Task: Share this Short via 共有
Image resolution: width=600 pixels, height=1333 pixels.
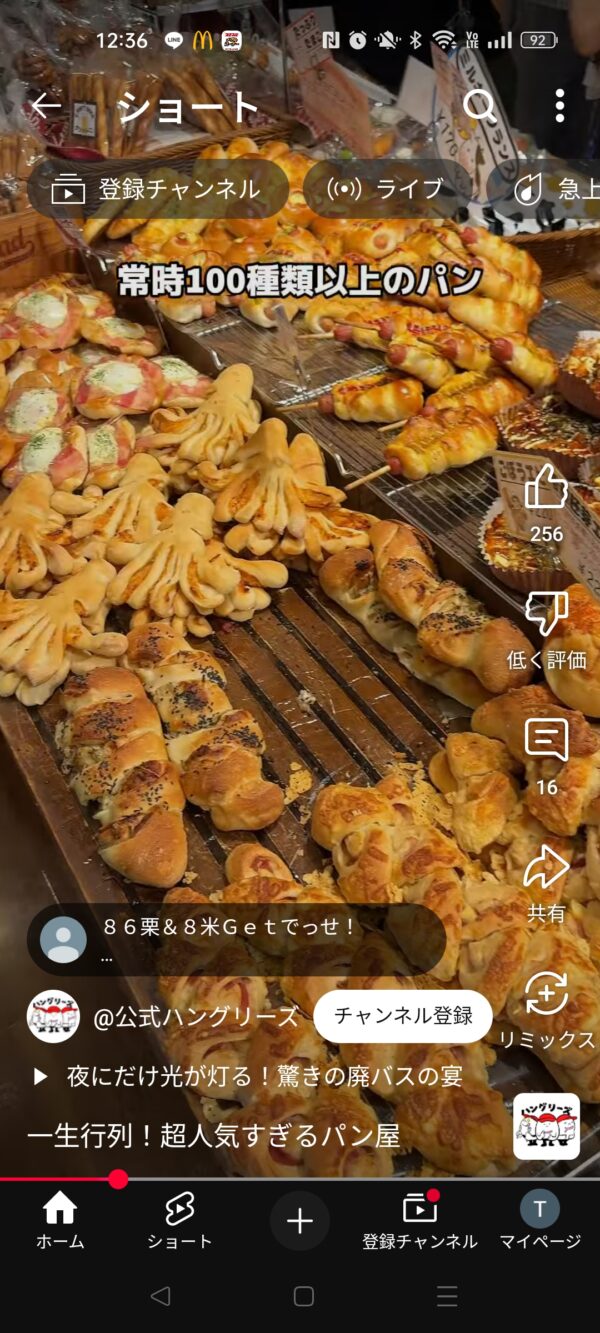Action: pyautogui.click(x=546, y=870)
